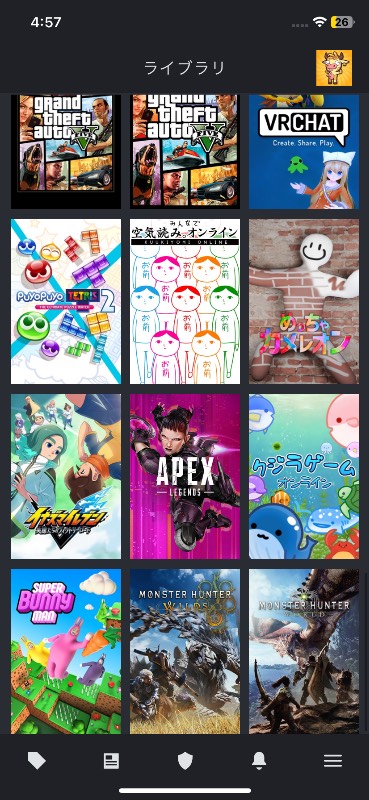Open the イナズマイレブン game tile
The width and height of the screenshot is (369, 800).
pyautogui.click(x=66, y=476)
